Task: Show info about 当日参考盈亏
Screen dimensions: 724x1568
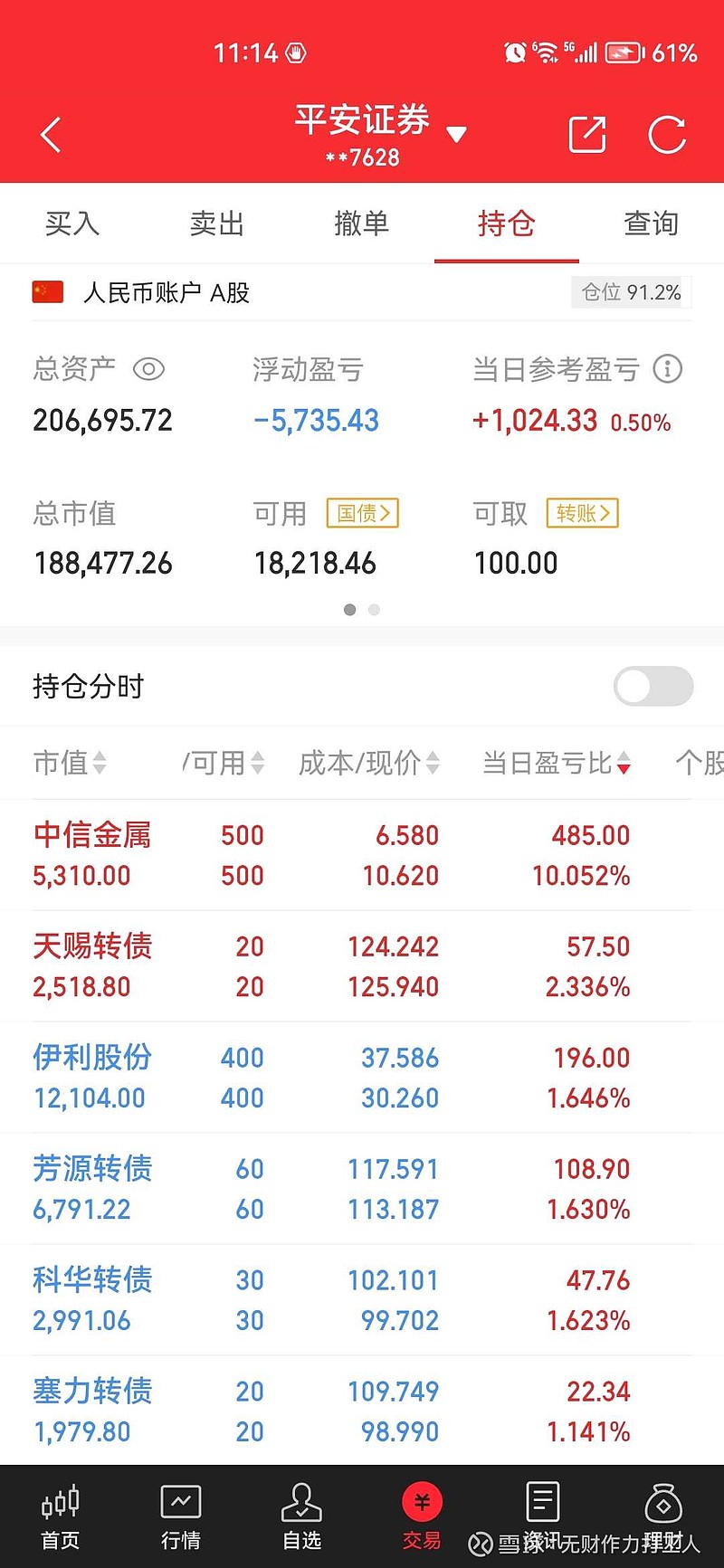Action: (x=668, y=368)
